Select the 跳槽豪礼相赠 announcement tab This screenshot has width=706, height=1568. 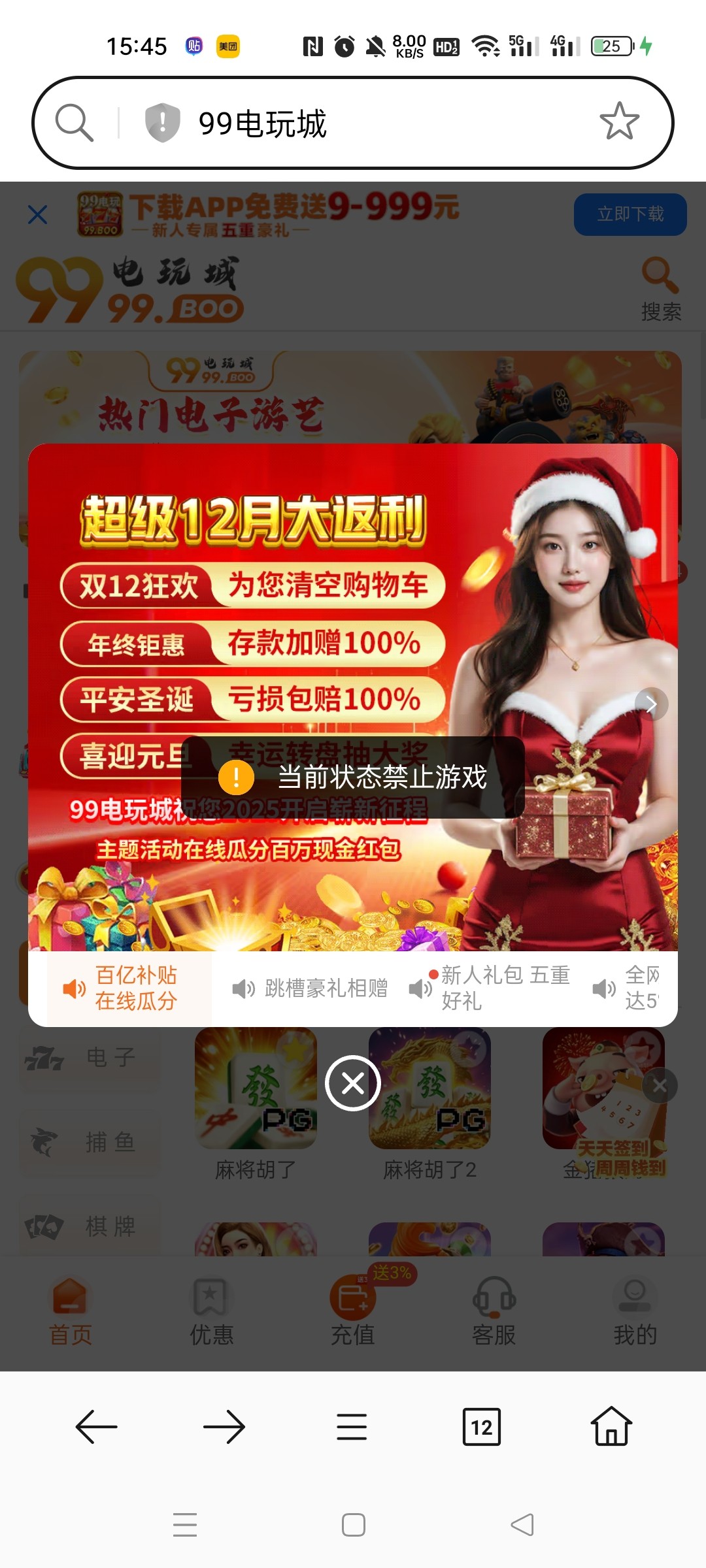[311, 988]
